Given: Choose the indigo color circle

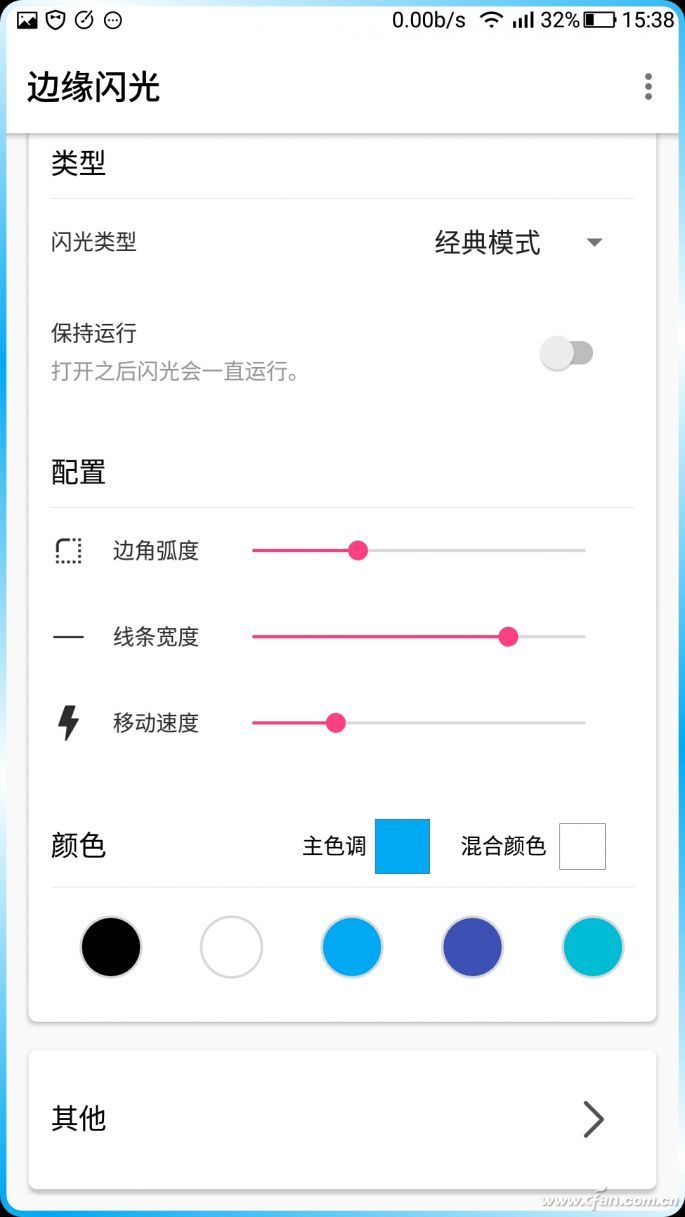Looking at the screenshot, I should click(472, 946).
